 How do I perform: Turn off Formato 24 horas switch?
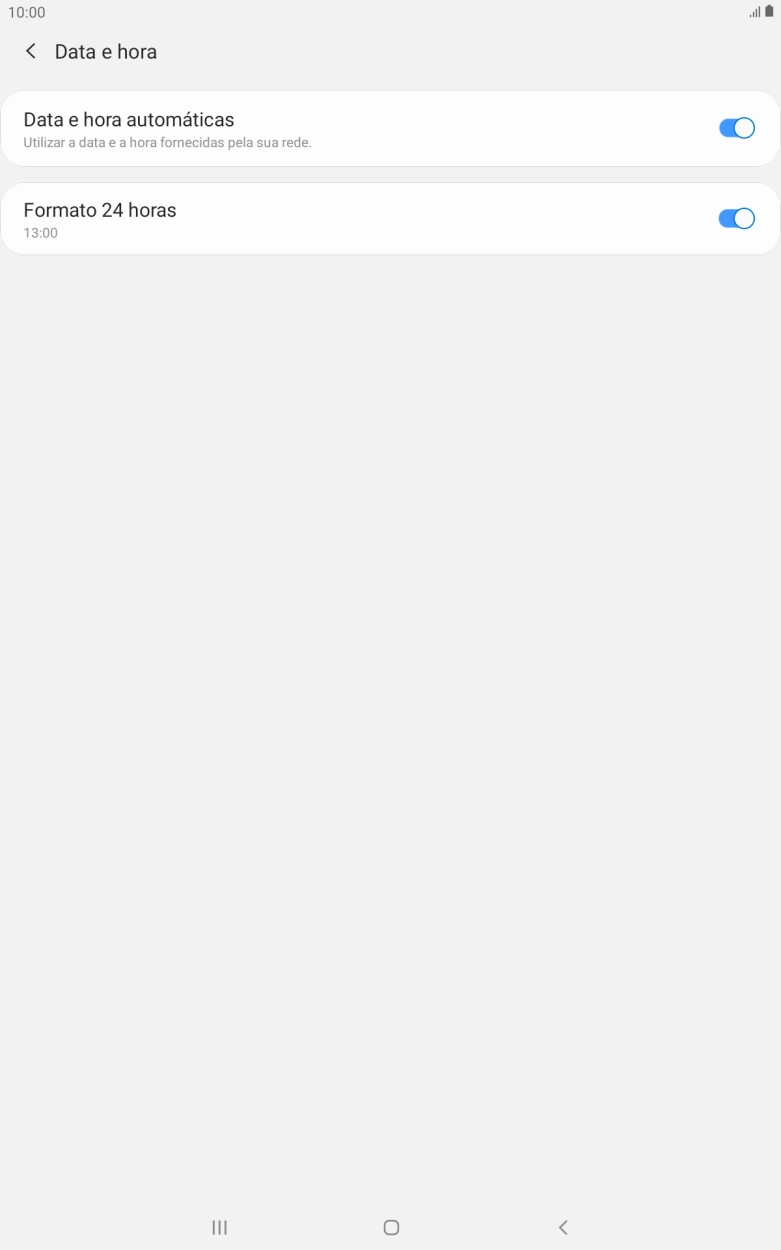pyautogui.click(x=736, y=219)
